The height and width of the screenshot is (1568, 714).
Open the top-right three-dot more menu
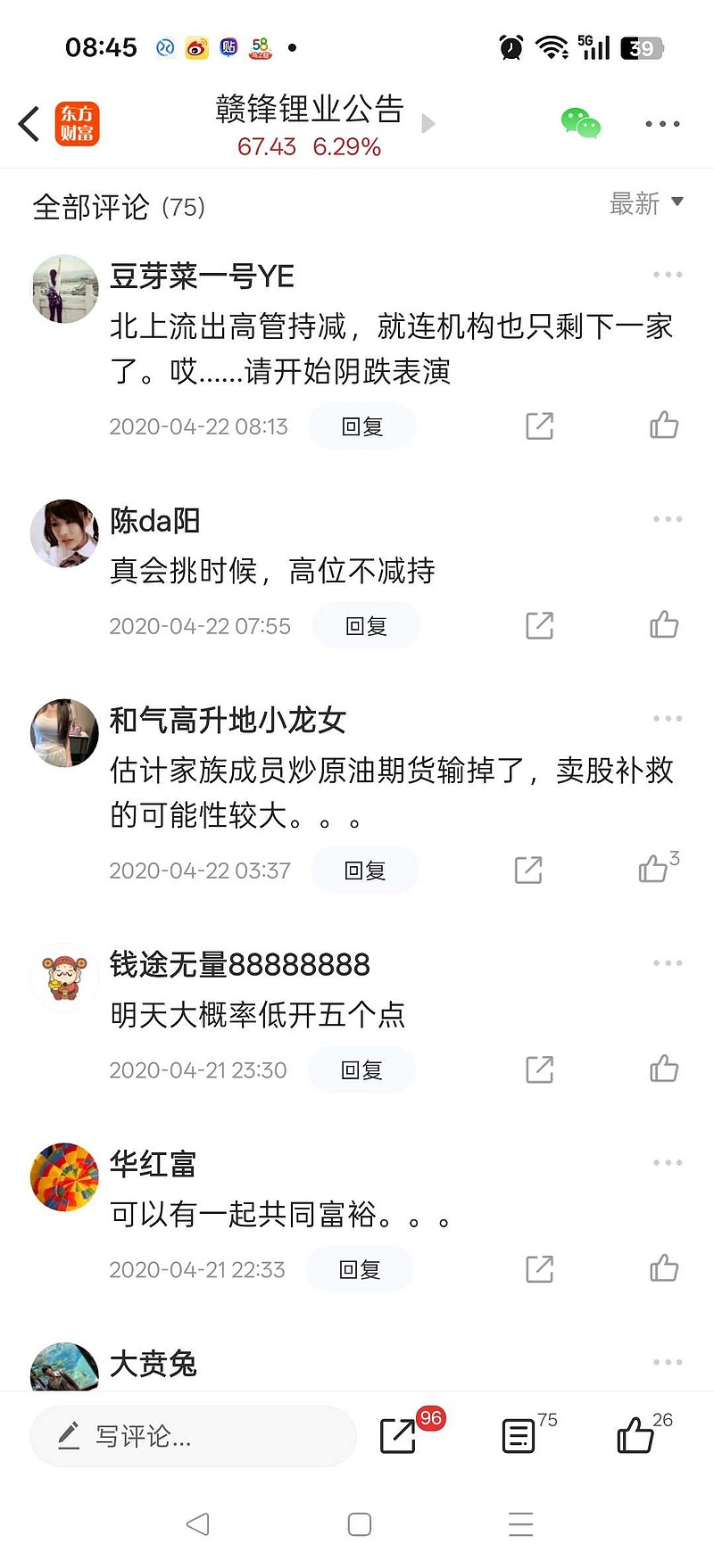click(661, 124)
